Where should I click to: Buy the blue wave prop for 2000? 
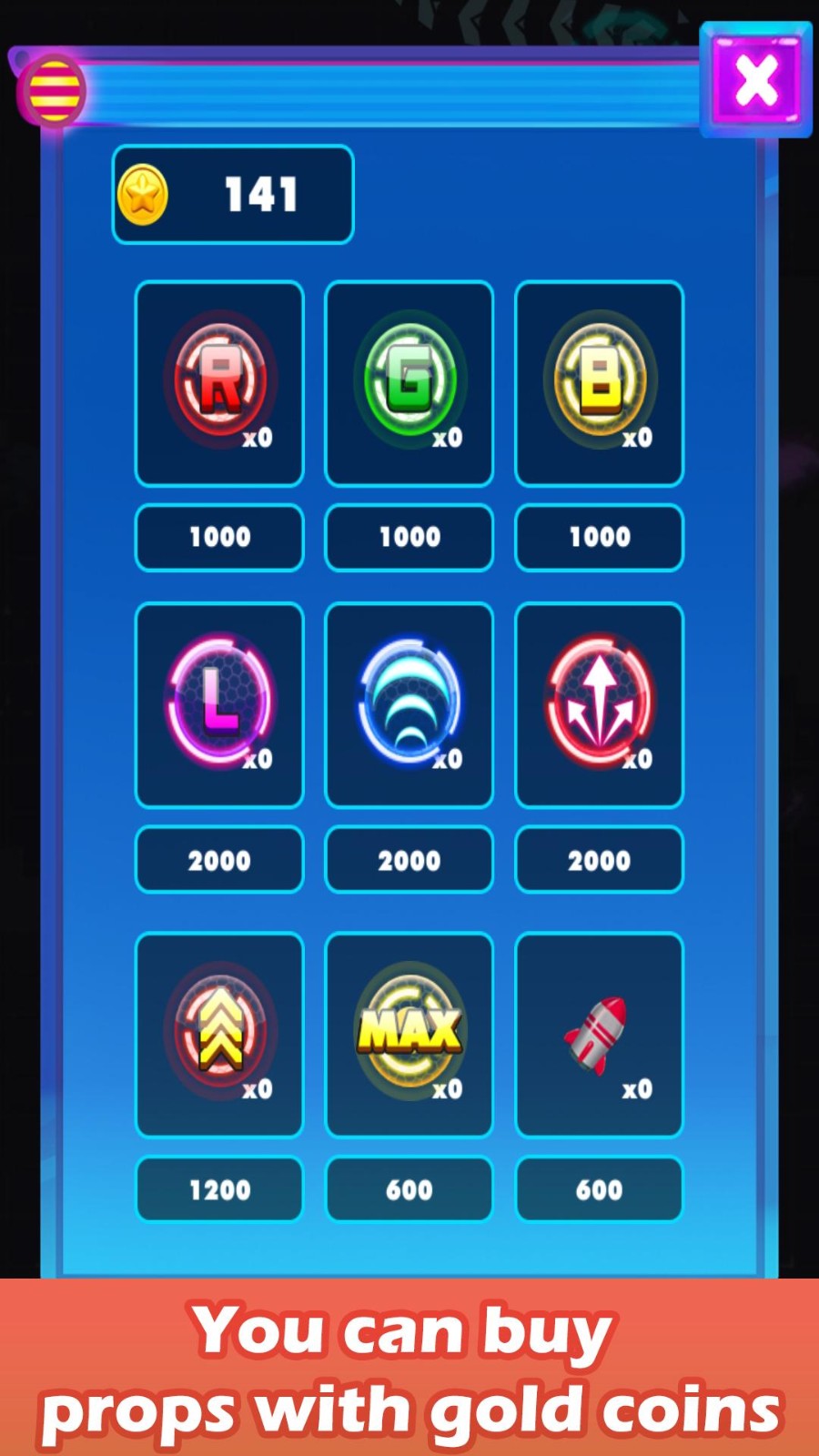[409, 860]
